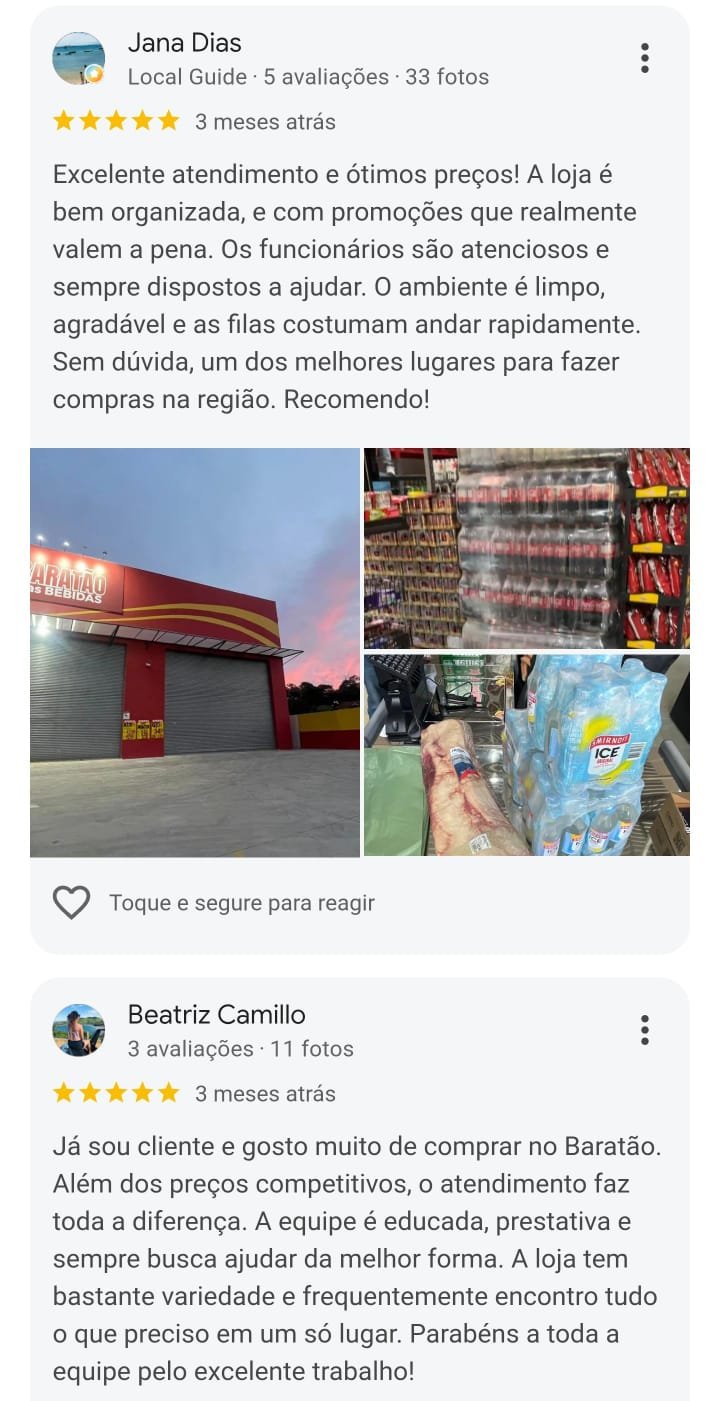View the photo with Smirnoff Ice bottles
This screenshot has width=720, height=1401.
[x=527, y=755]
